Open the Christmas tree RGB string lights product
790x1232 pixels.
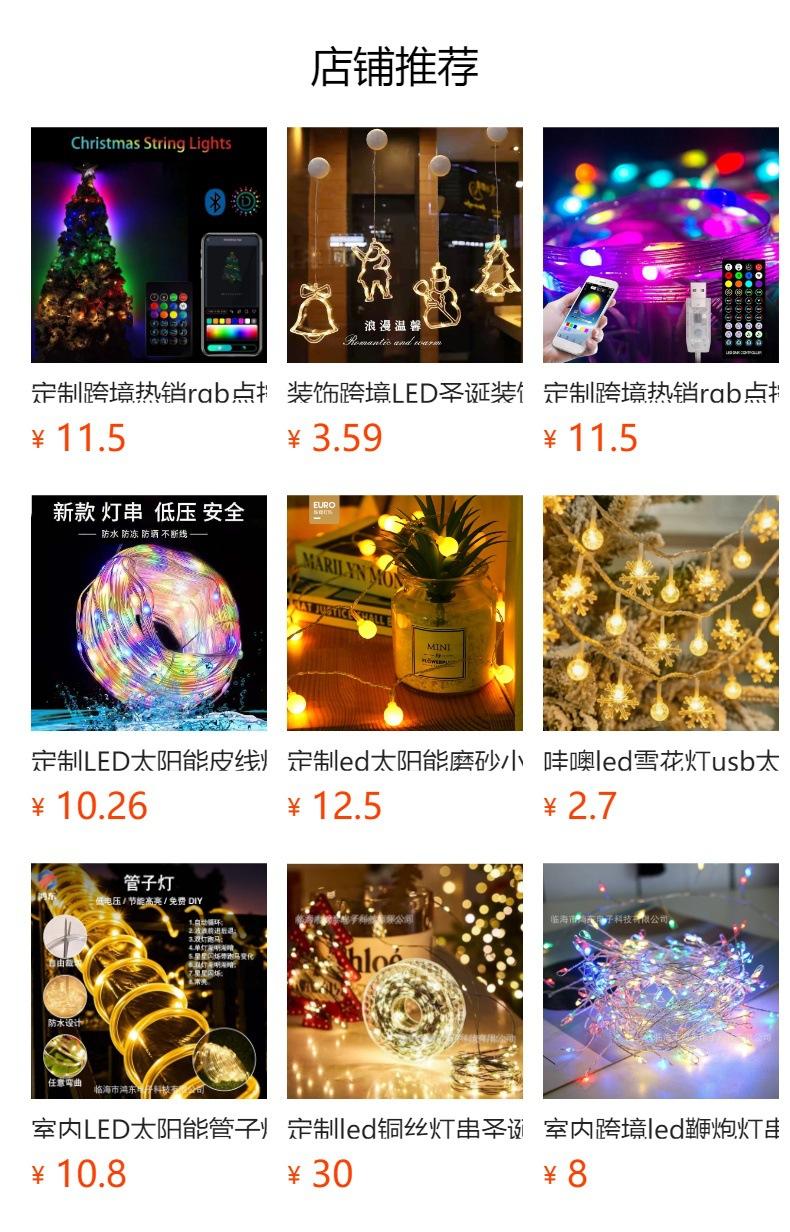[149, 245]
